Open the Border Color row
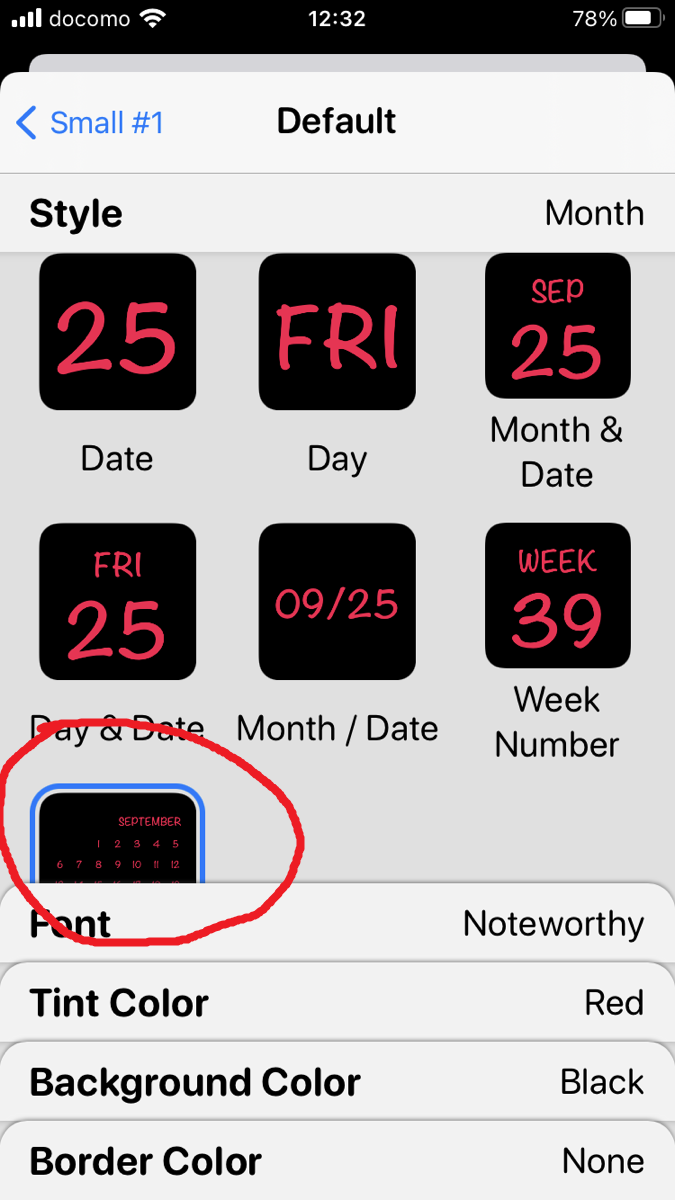The width and height of the screenshot is (675, 1200). [x=337, y=1160]
